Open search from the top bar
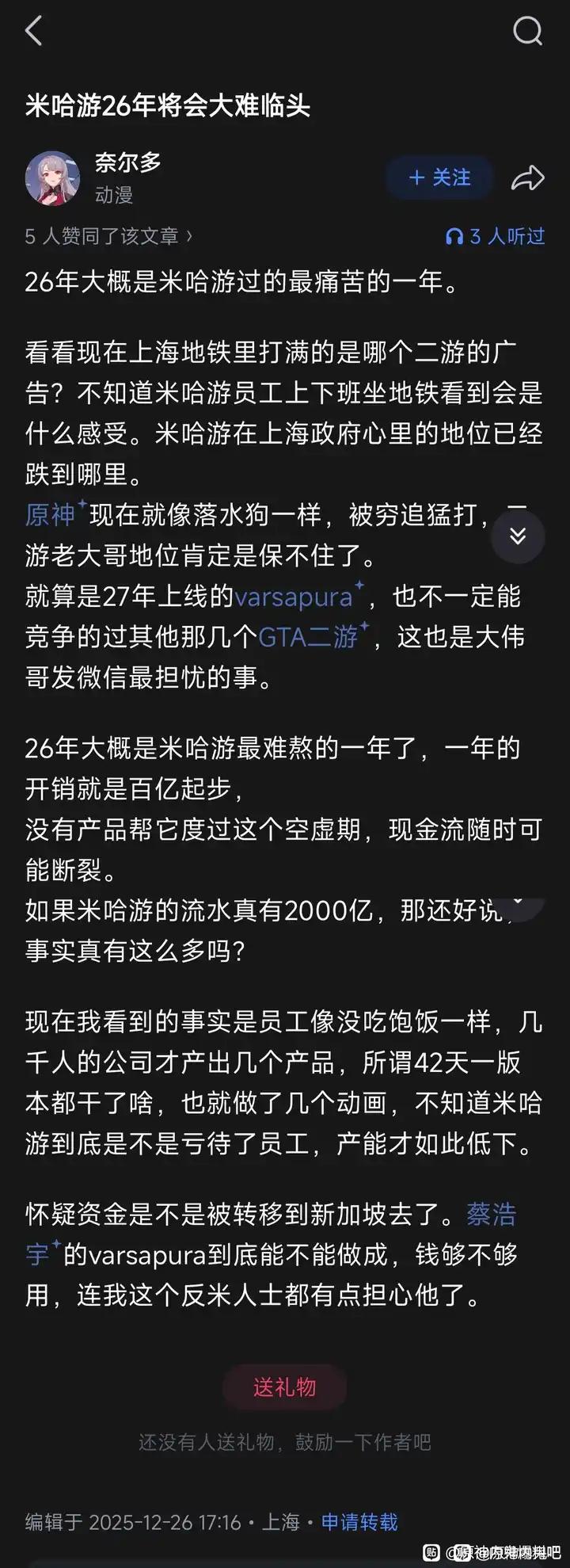 coord(527,32)
